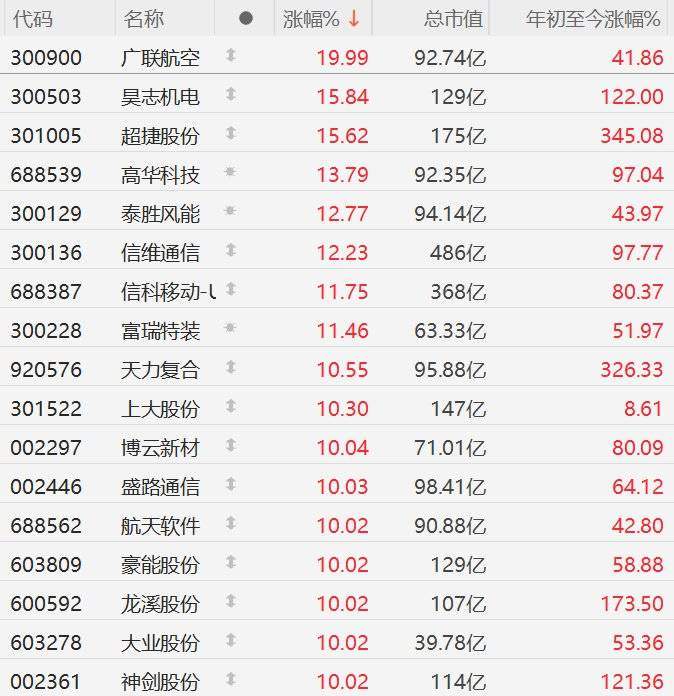674x696 pixels.
Task: Sort by 年初至今涨幅% column header
Action: click(x=593, y=19)
